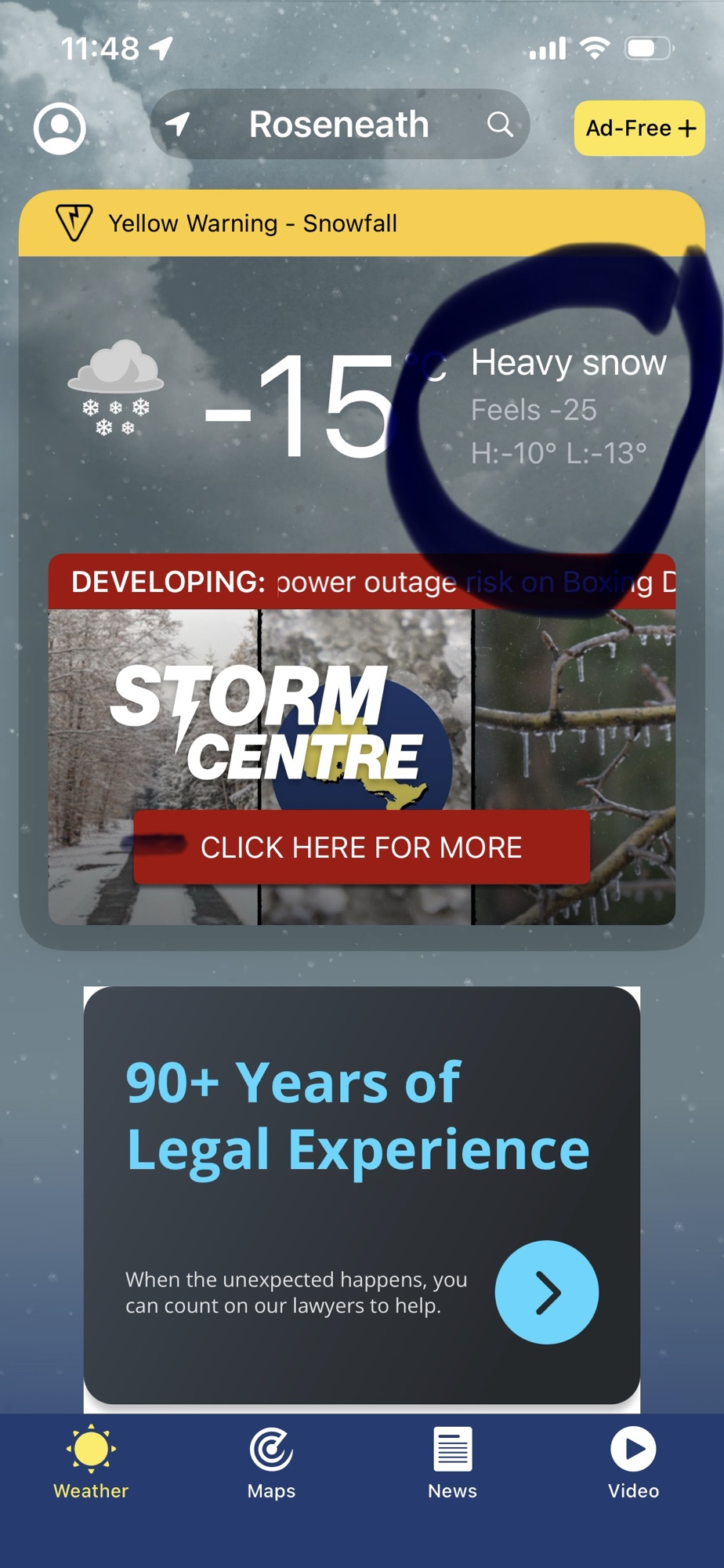
Task: Switch to the Maps tab
Action: [271, 1462]
